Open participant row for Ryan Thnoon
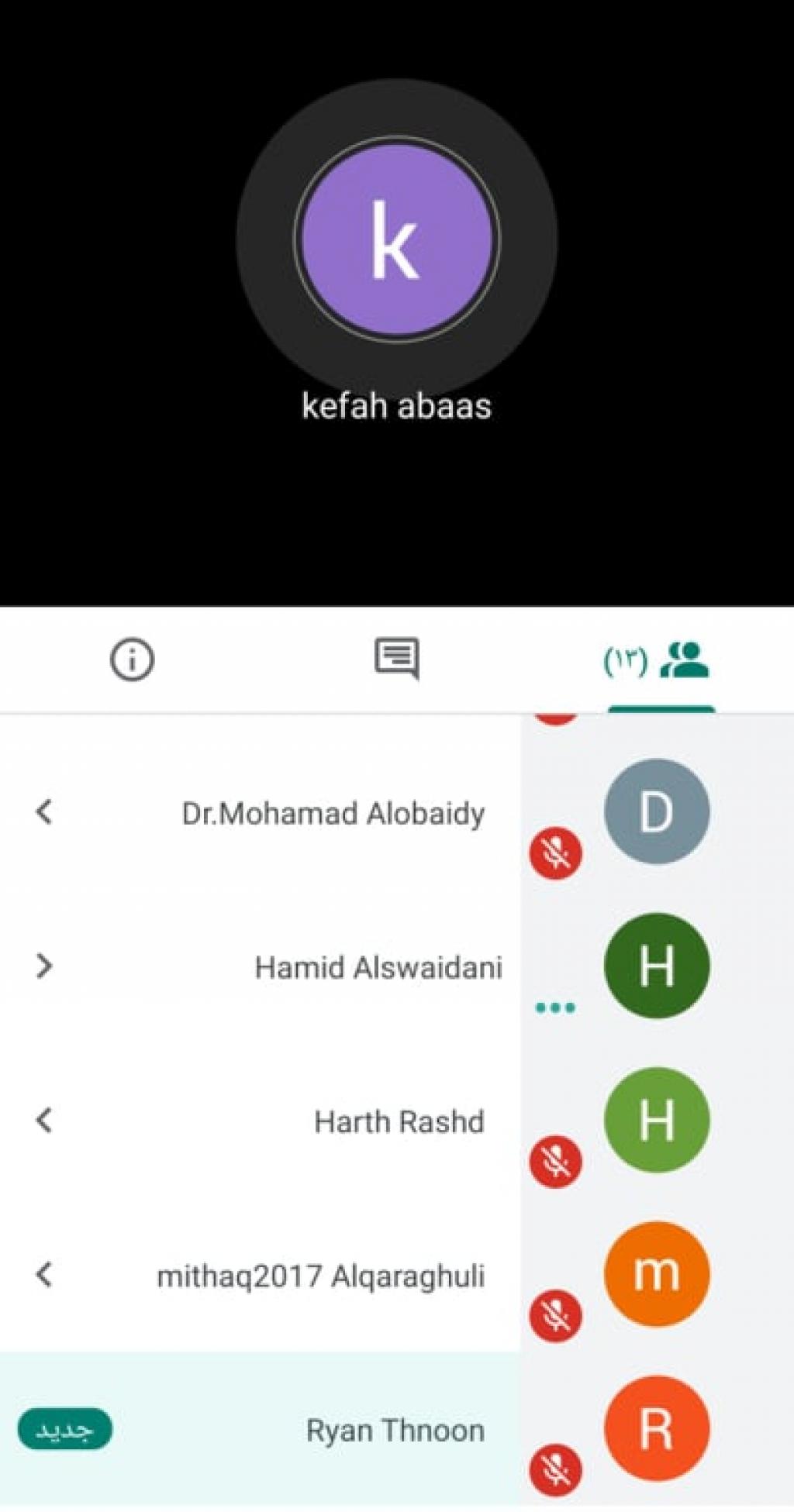This screenshot has width=794, height=1512. (x=395, y=1430)
